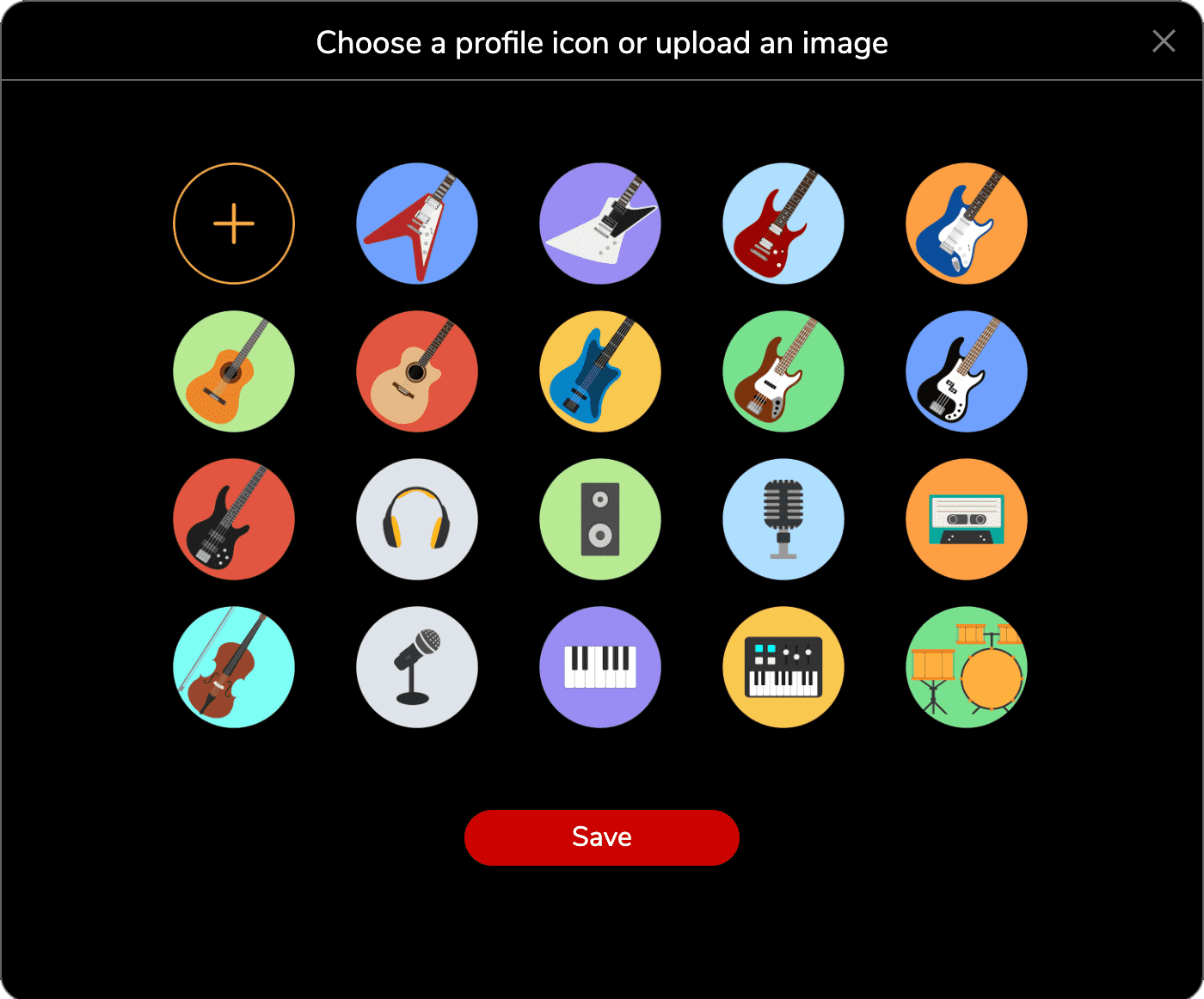Select the black bass guitar on red
1204x999 pixels.
coord(234,519)
